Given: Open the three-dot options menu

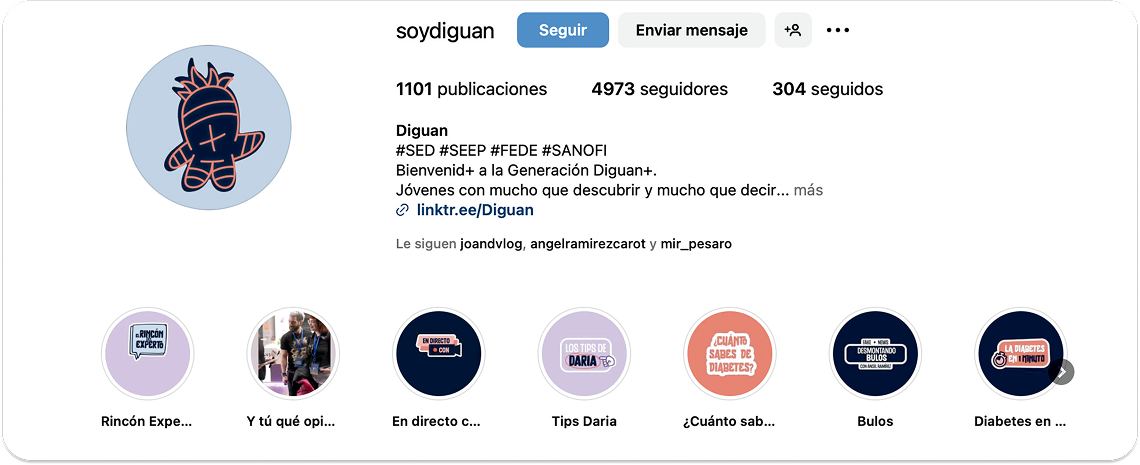Looking at the screenshot, I should click(x=838, y=30).
